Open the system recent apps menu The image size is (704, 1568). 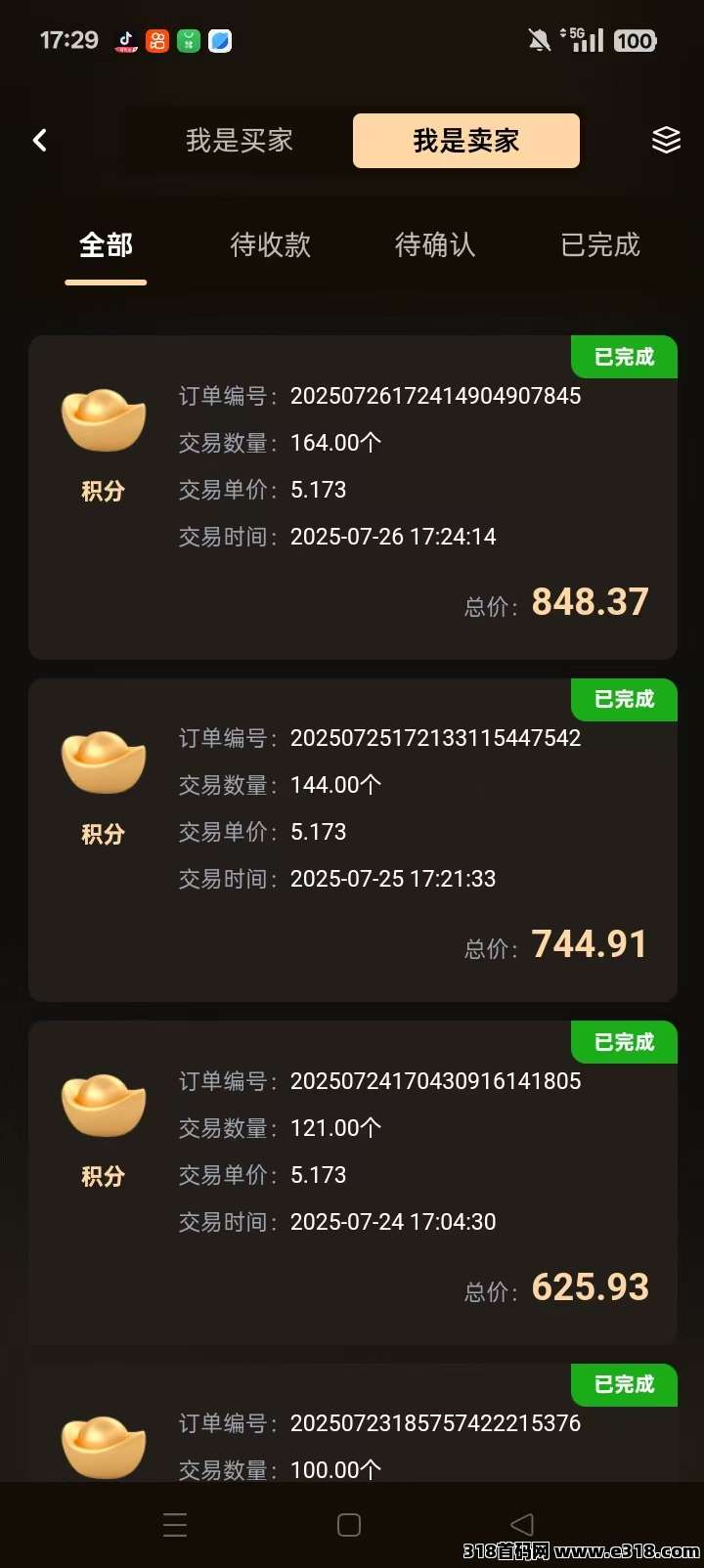(175, 1525)
